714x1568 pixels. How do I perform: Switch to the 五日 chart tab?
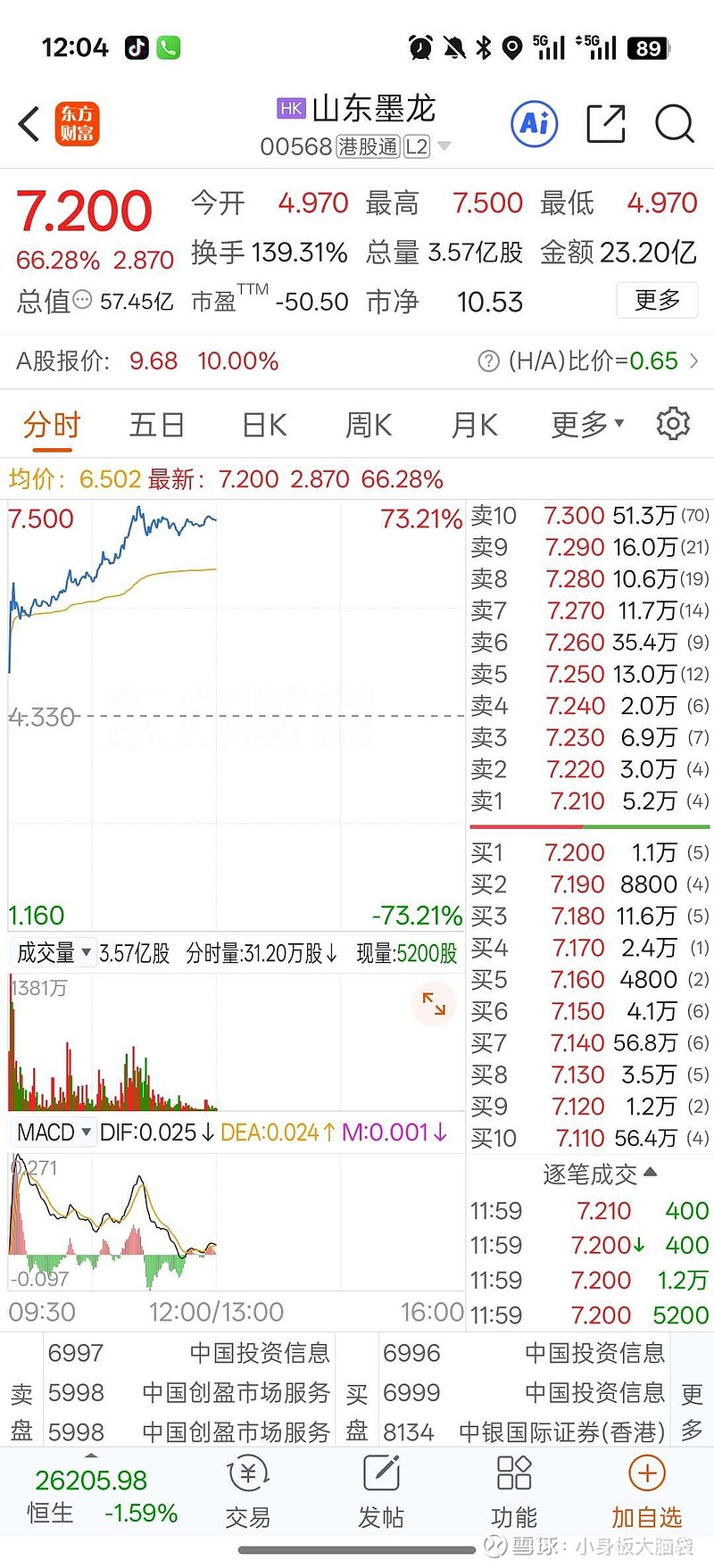[156, 425]
